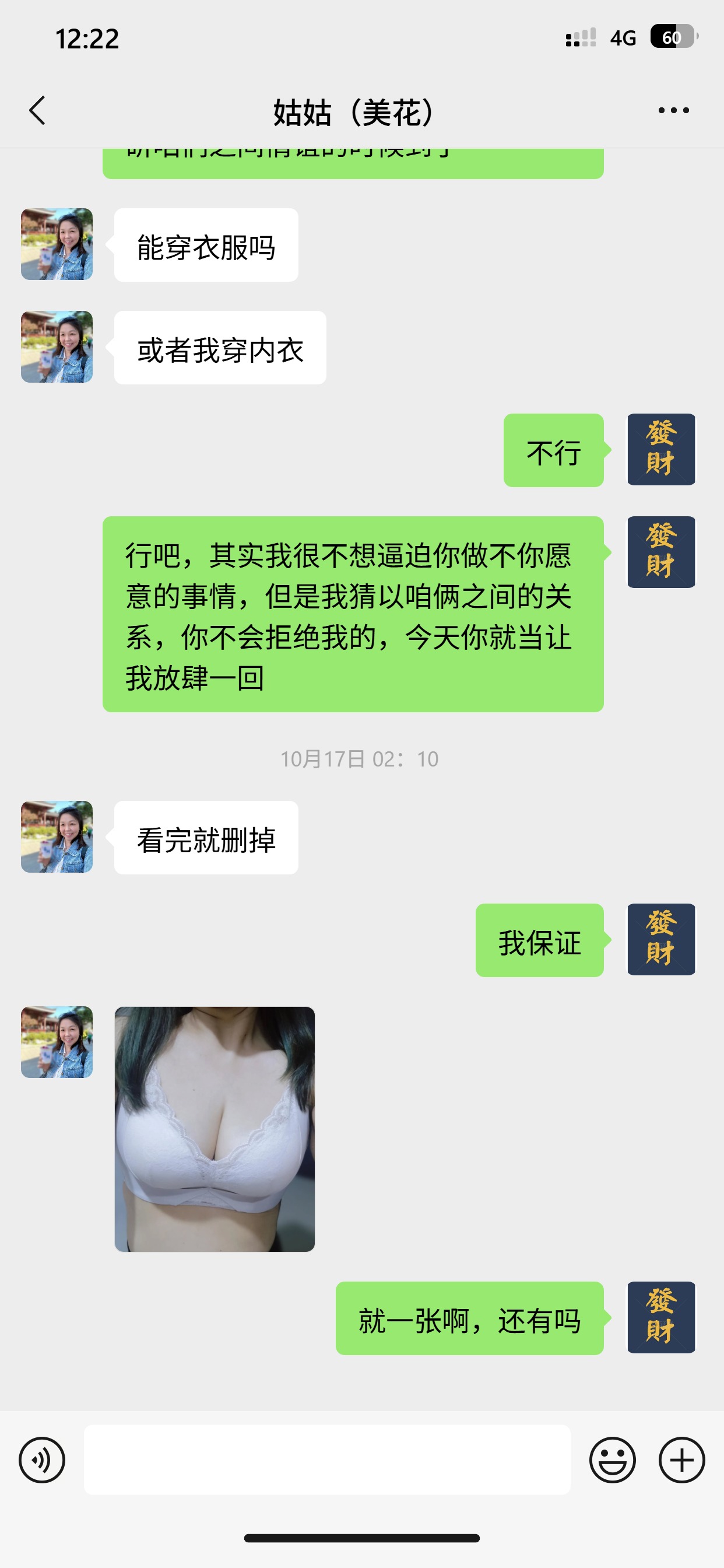Open the three-dot chat info menu
Viewport: 724px width, 1568px height.
(673, 111)
